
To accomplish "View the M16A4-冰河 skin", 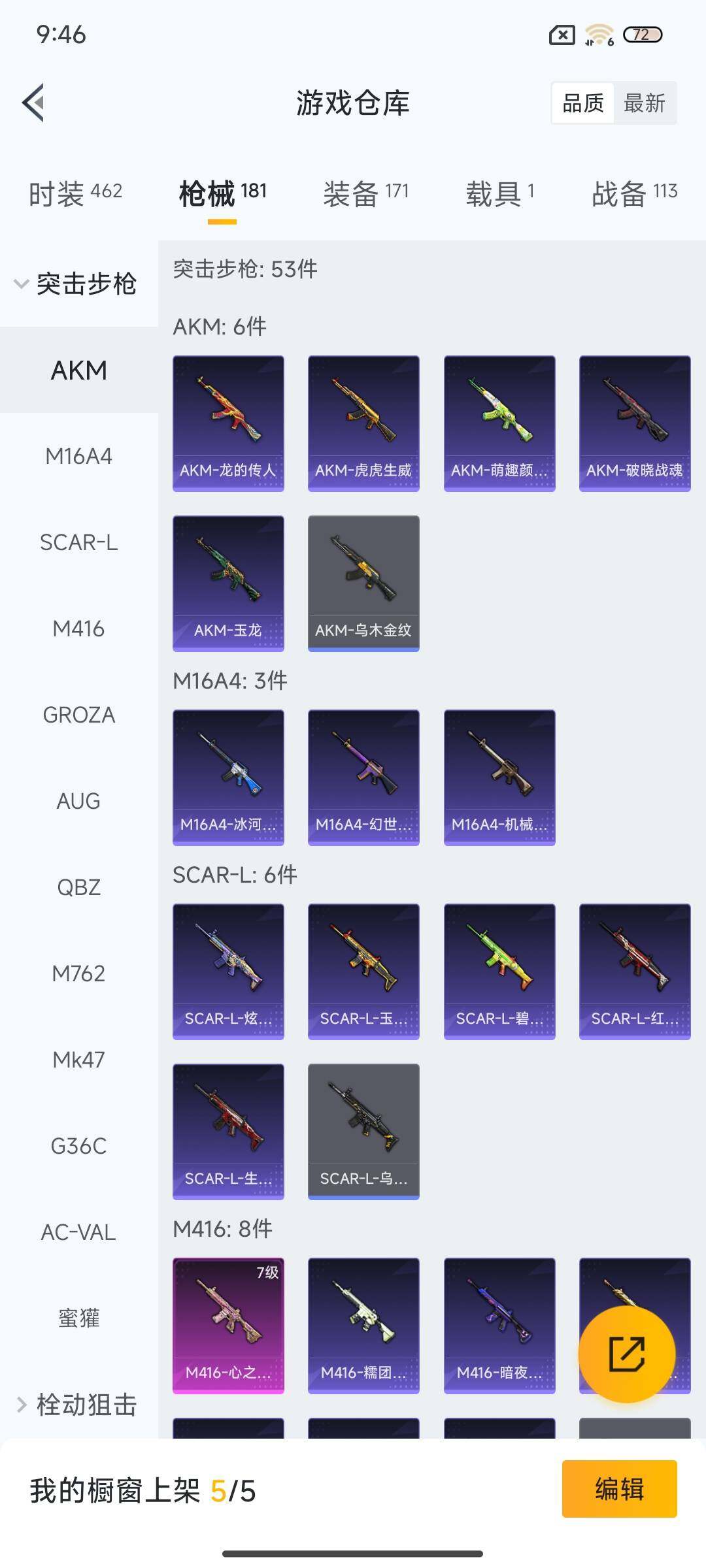I will point(228,777).
